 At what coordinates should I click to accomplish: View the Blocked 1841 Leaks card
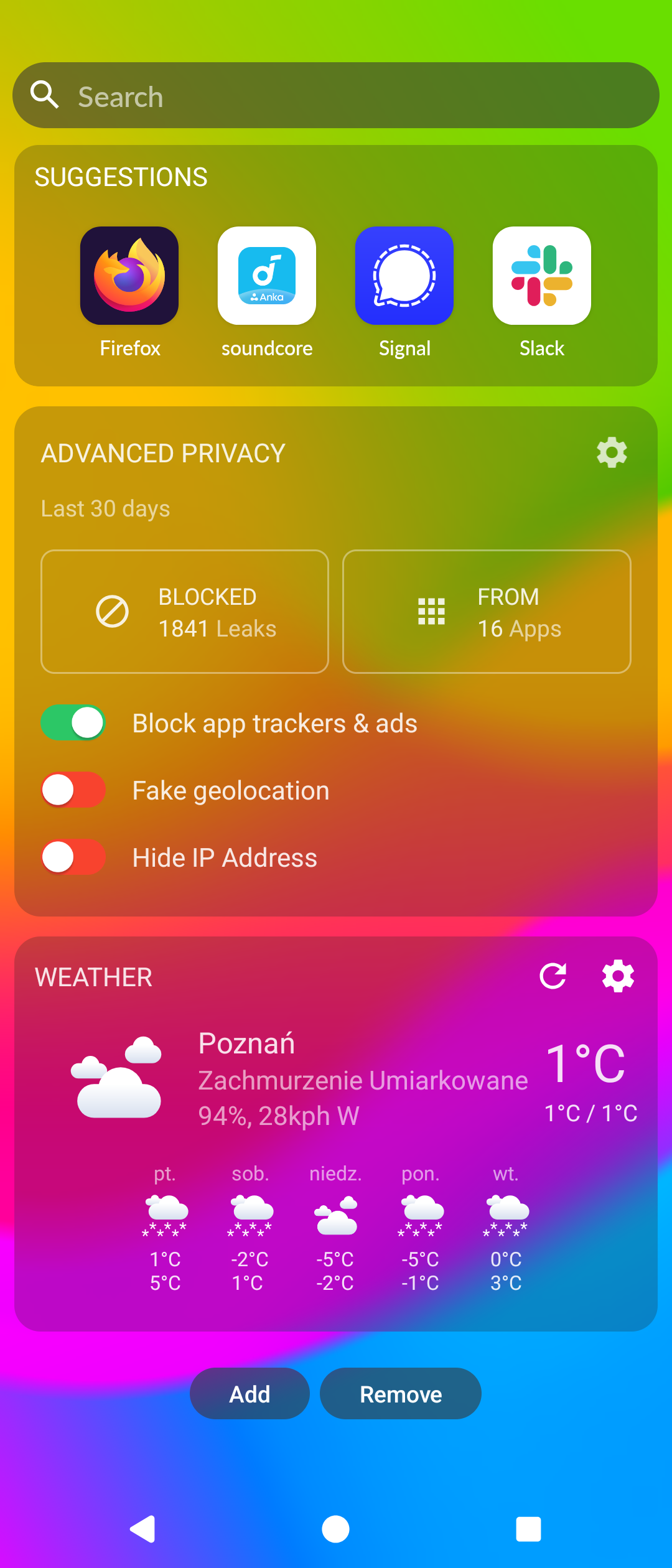pyautogui.click(x=185, y=612)
